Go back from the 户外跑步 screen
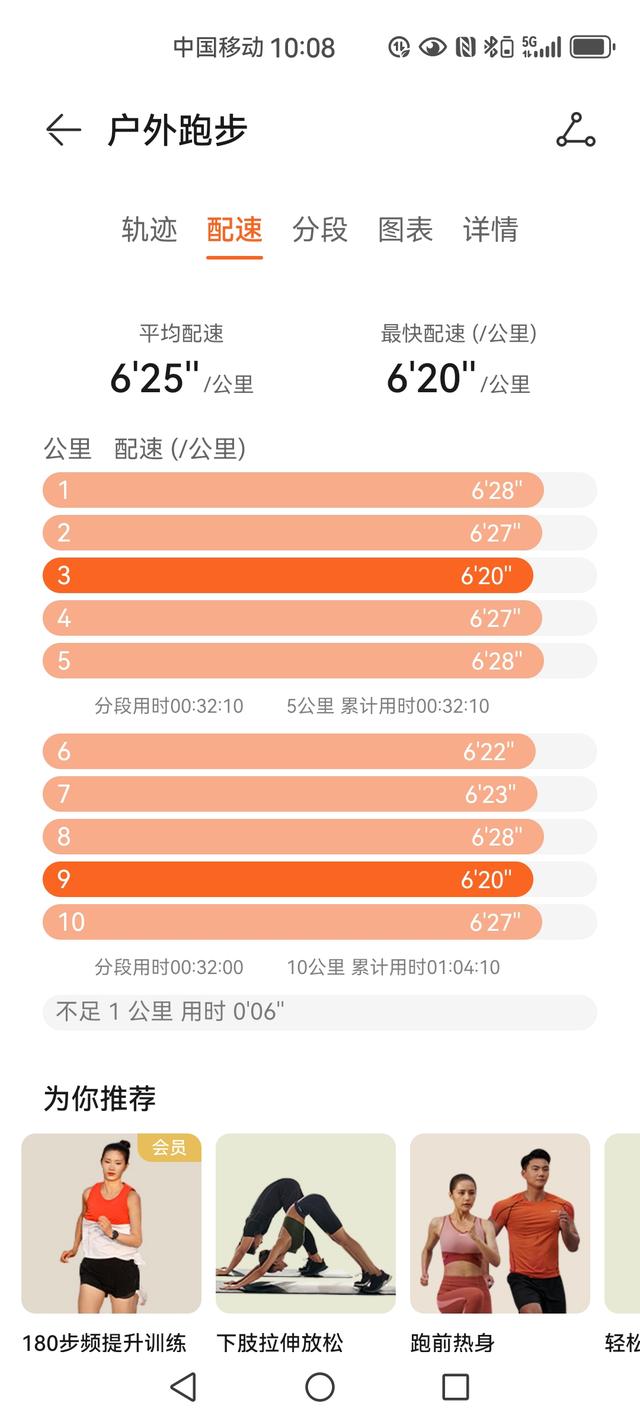 (63, 130)
